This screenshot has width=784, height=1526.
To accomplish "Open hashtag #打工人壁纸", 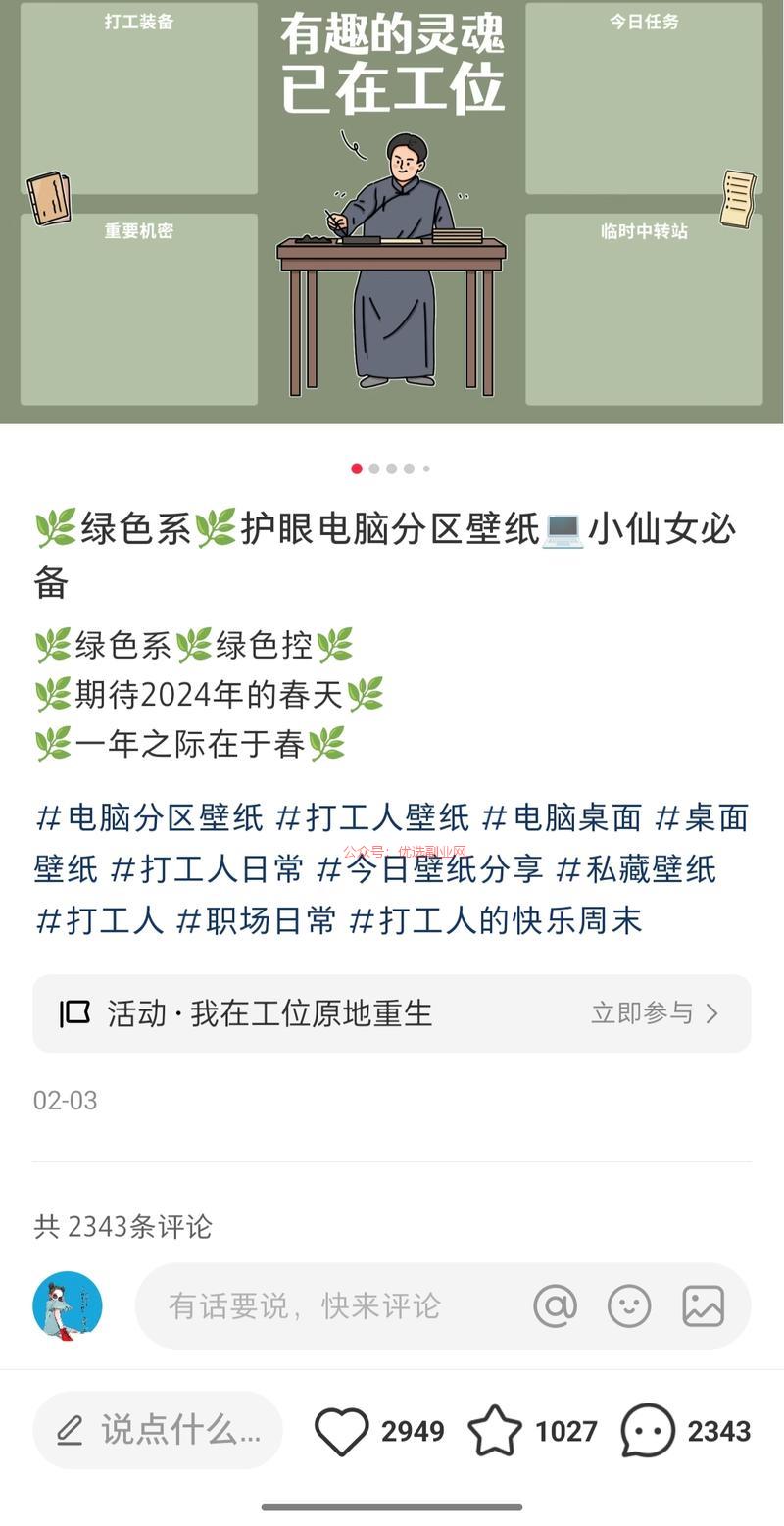I will pos(372,817).
